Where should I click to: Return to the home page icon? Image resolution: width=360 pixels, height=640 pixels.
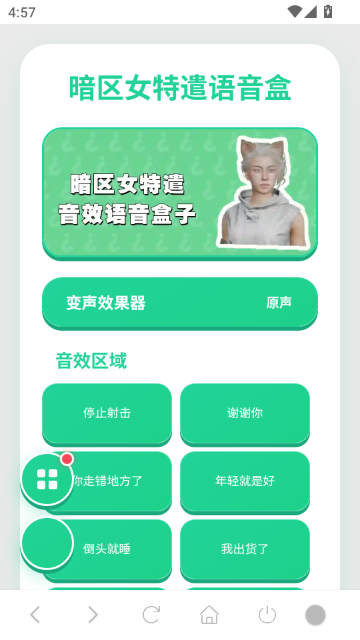pos(209,615)
